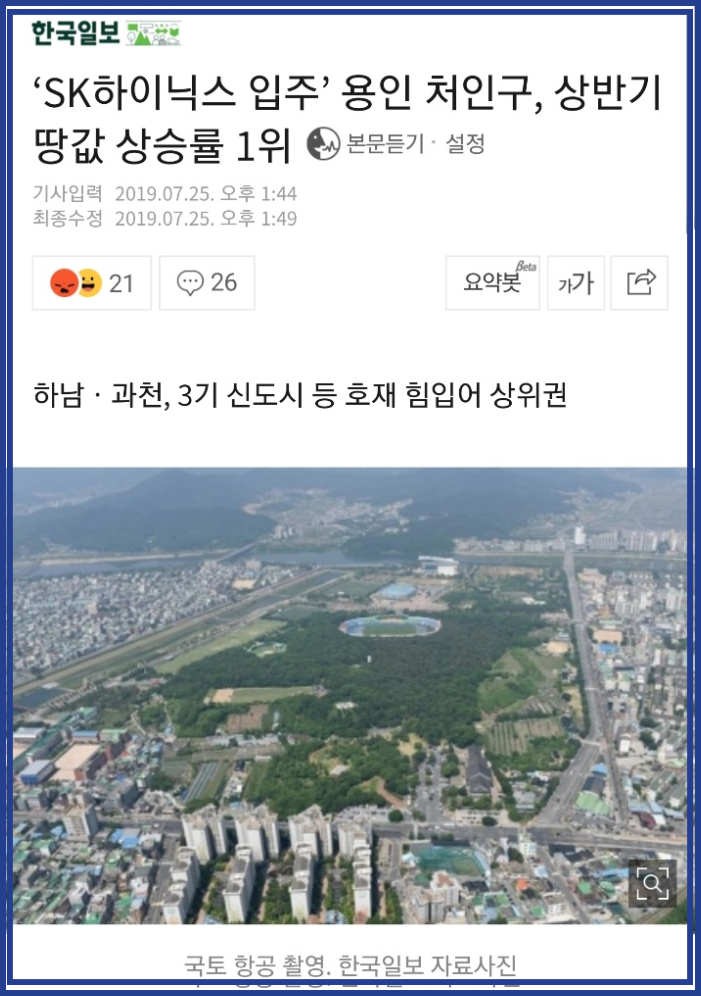The height and width of the screenshot is (996, 701).
Task: Summarize the article with 요약봇
Action: click(x=491, y=283)
